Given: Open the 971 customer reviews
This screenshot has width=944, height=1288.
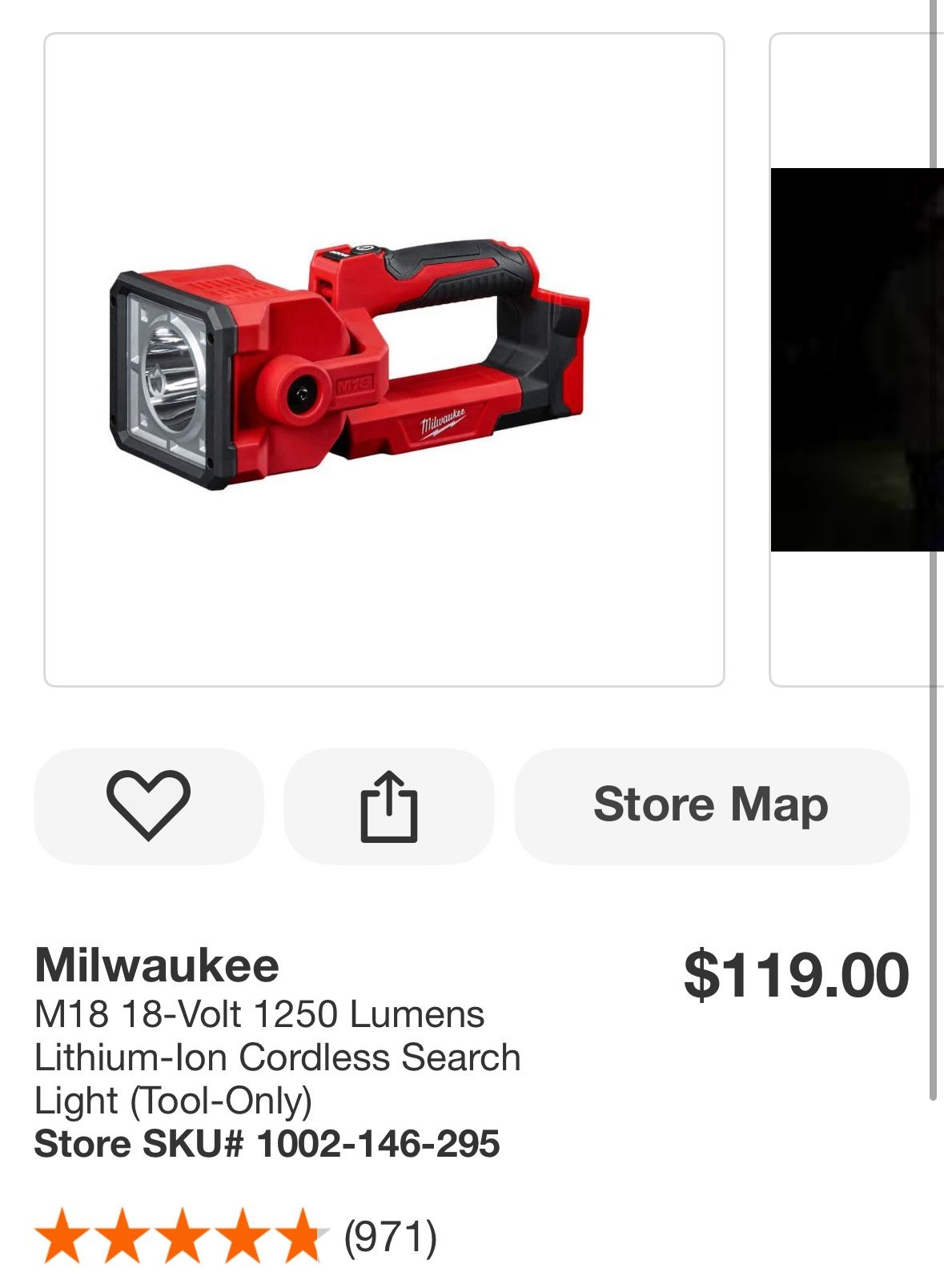Looking at the screenshot, I should (x=390, y=1237).
